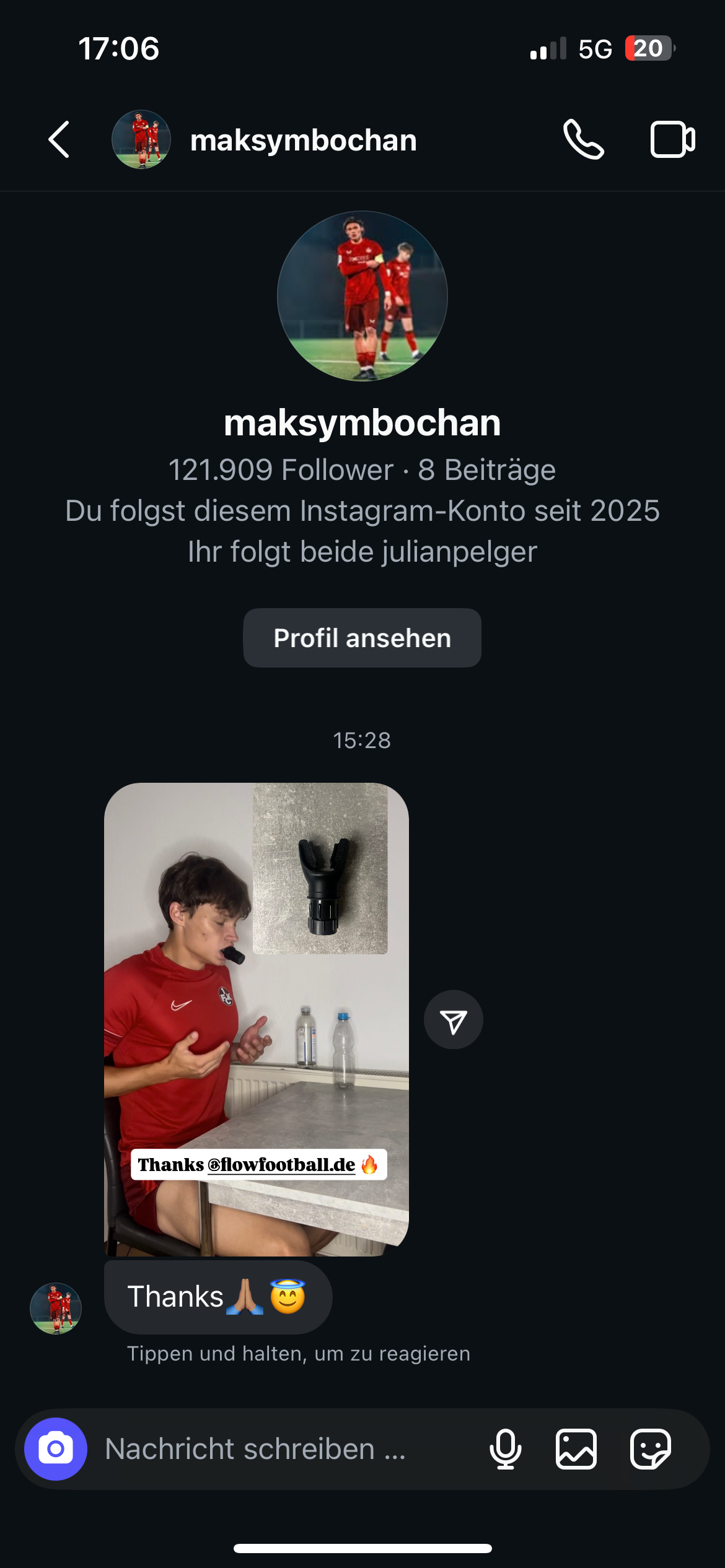
Task: Open the photo gallery picker
Action: 576,1449
